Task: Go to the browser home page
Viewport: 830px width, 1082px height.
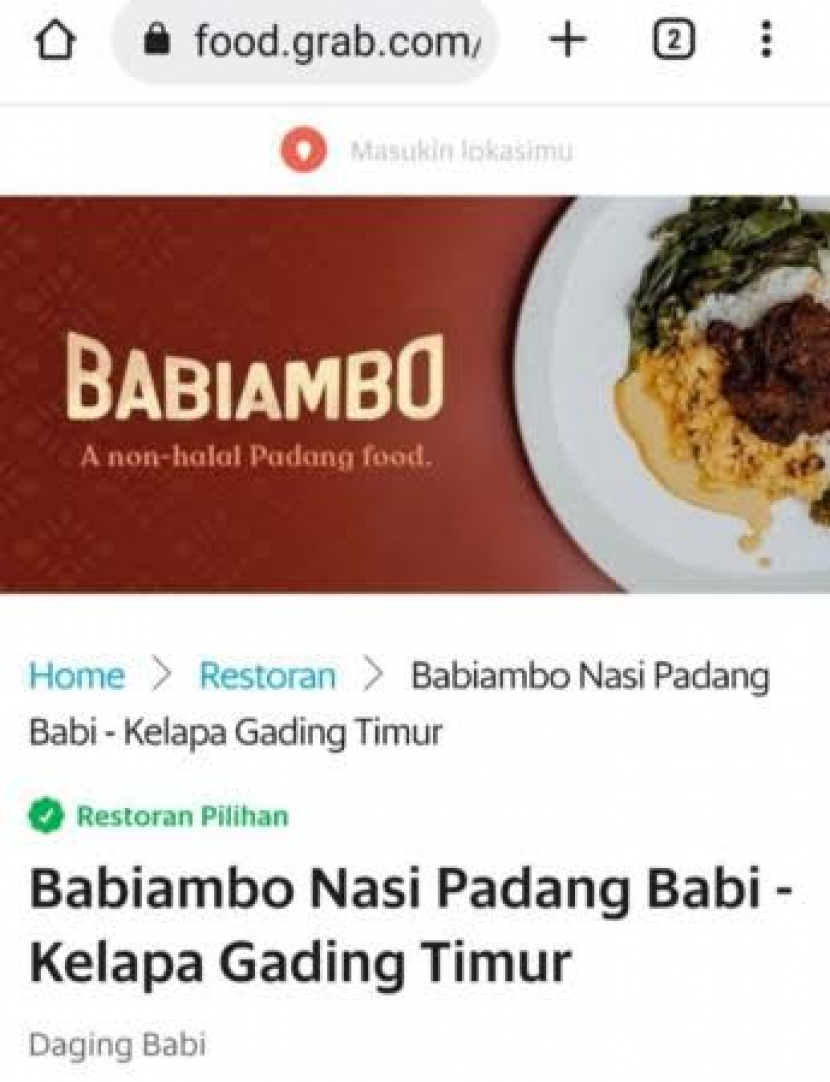Action: tap(55, 42)
